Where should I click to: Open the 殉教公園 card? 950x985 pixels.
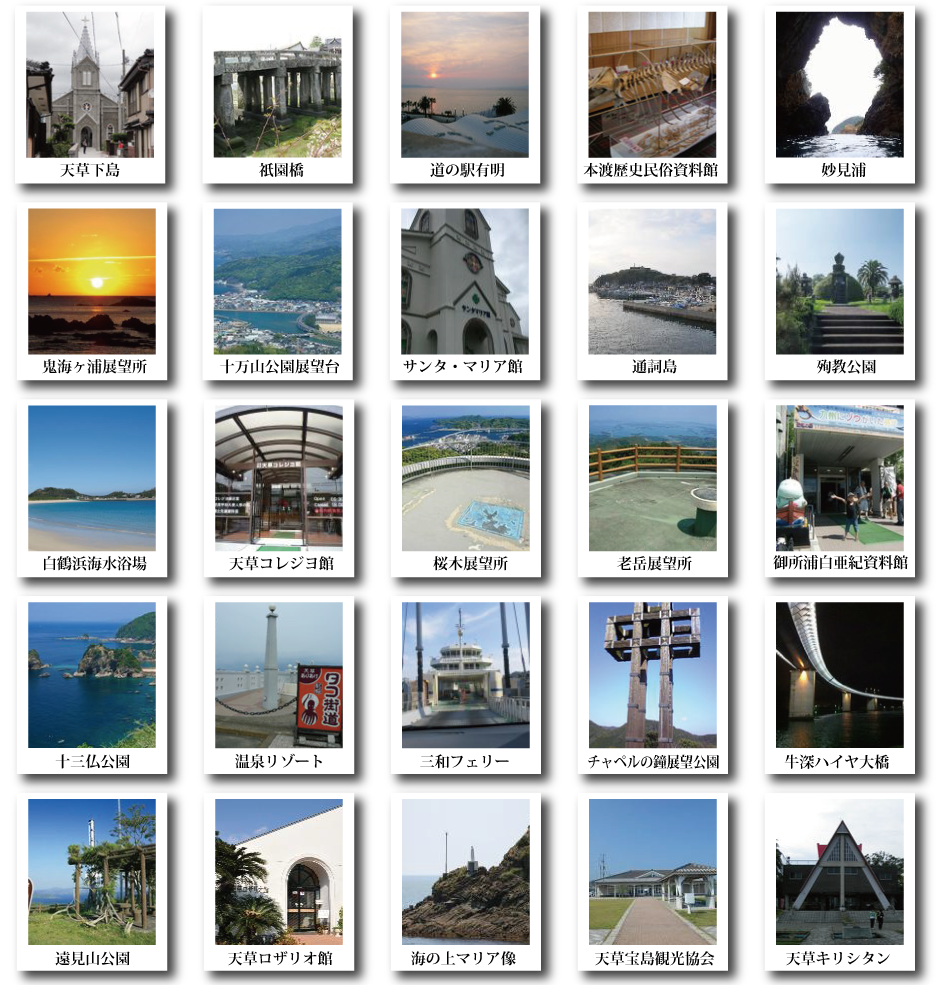(x=839, y=291)
